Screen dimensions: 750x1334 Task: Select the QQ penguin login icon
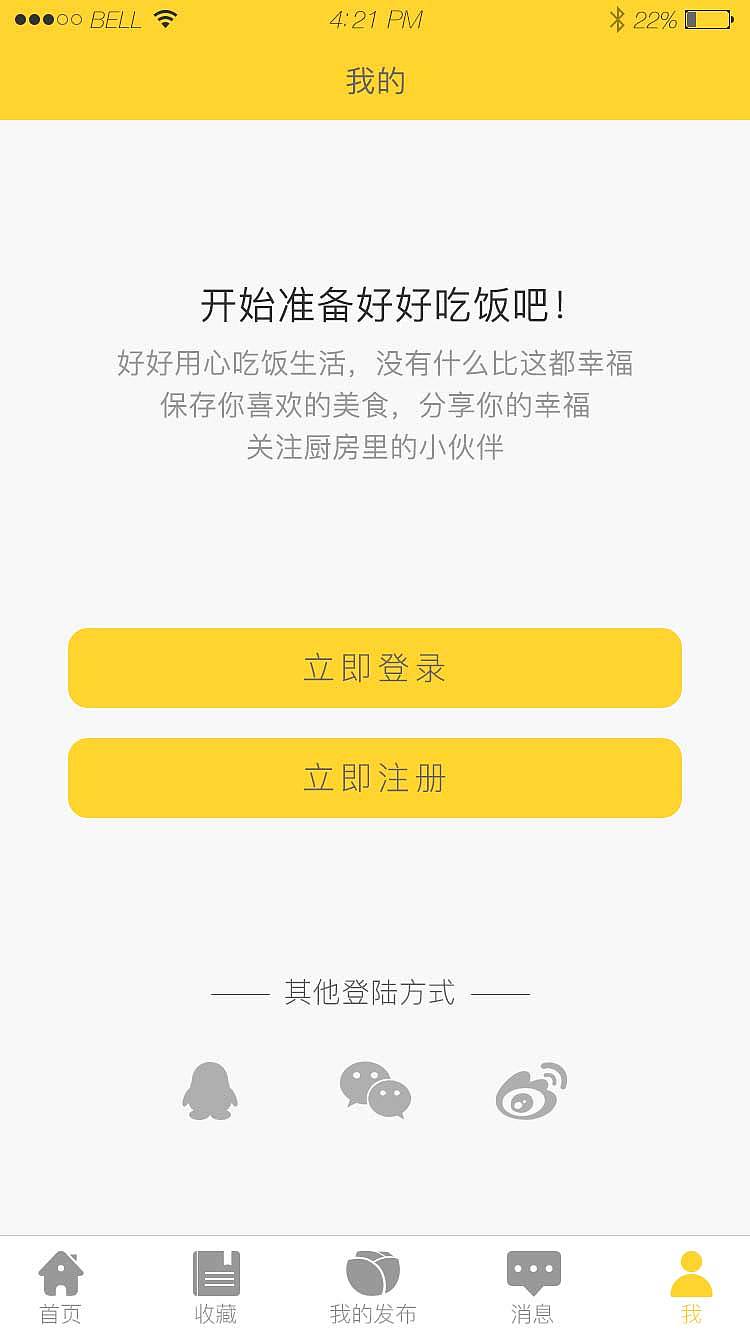pos(208,1090)
